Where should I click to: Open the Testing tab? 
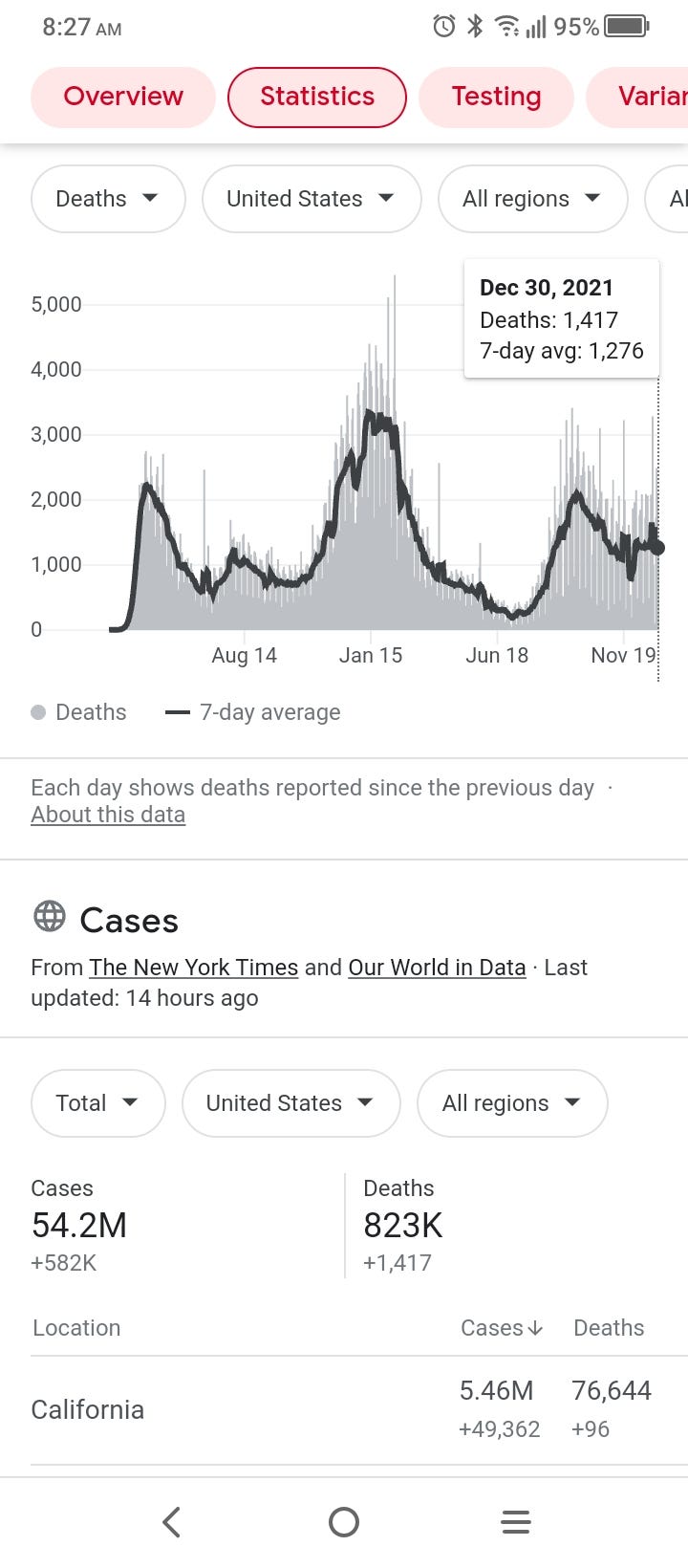tap(496, 97)
